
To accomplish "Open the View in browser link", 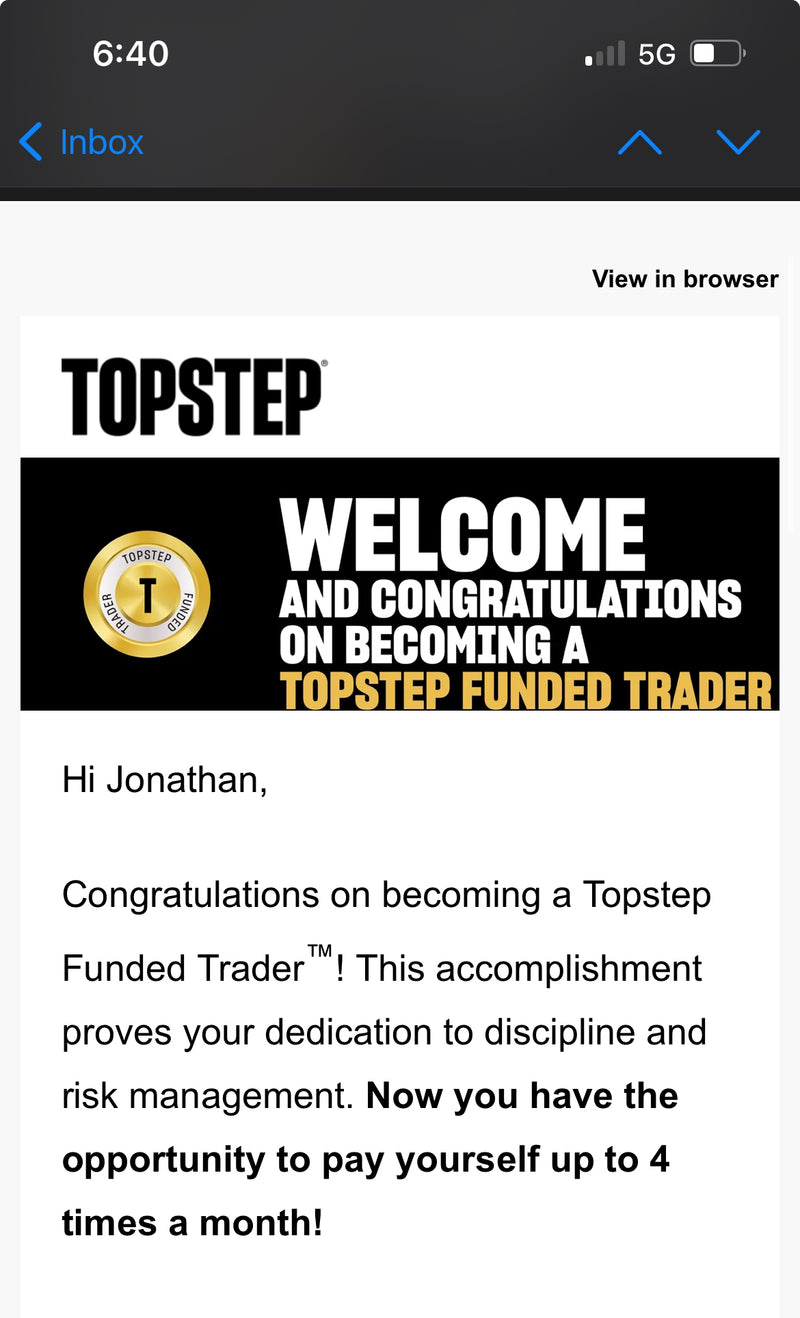I will 684,279.
